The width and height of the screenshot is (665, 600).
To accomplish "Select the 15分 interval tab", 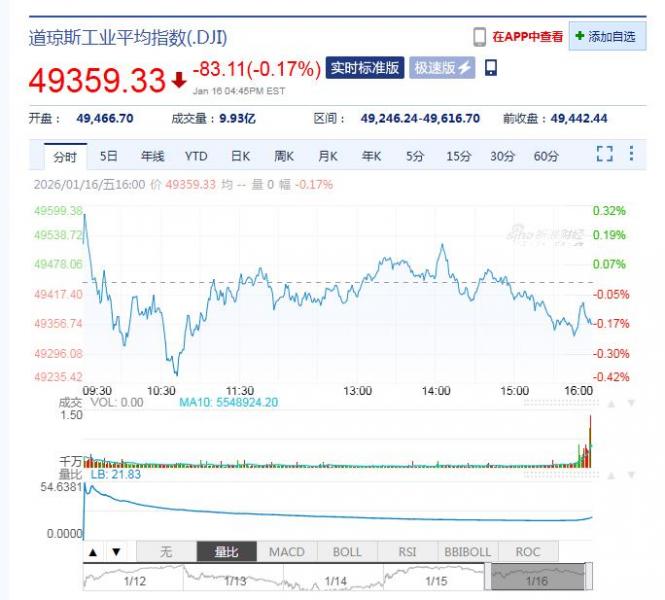I will 459,156.
